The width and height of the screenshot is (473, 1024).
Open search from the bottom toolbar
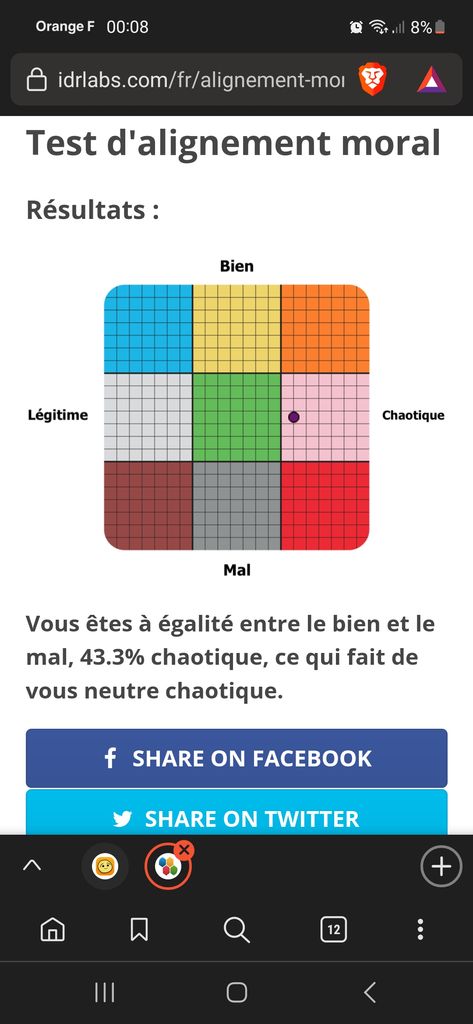(x=236, y=929)
